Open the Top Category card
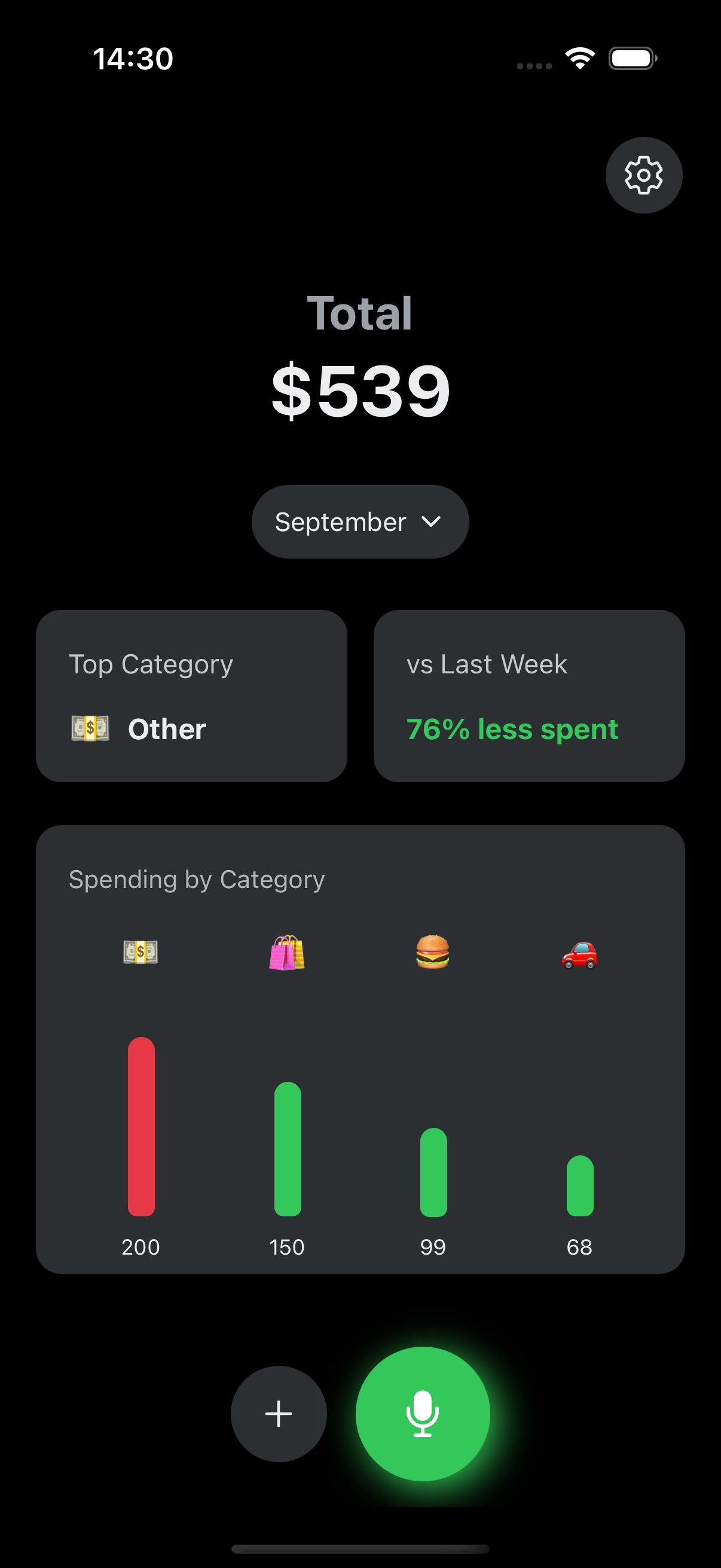 (x=191, y=695)
